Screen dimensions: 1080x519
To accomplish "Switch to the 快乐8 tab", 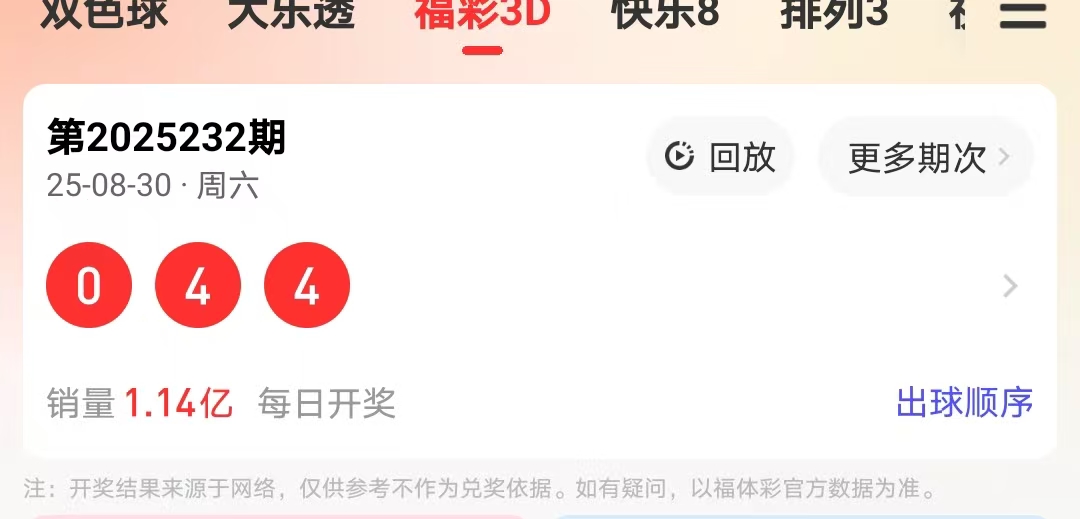I will click(665, 14).
